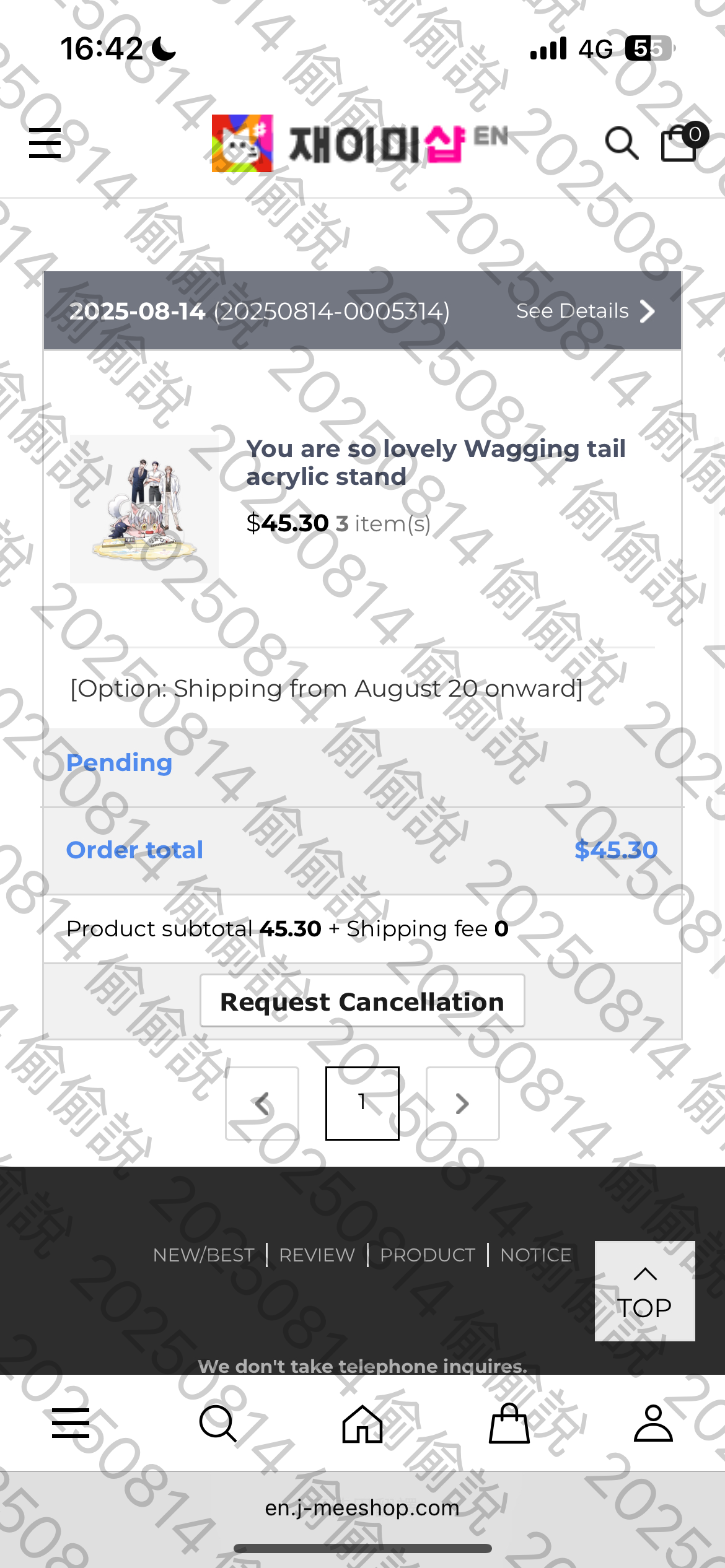This screenshot has width=725, height=1568.
Task: Open You are so lovely Wagging tail title
Action: (435, 462)
